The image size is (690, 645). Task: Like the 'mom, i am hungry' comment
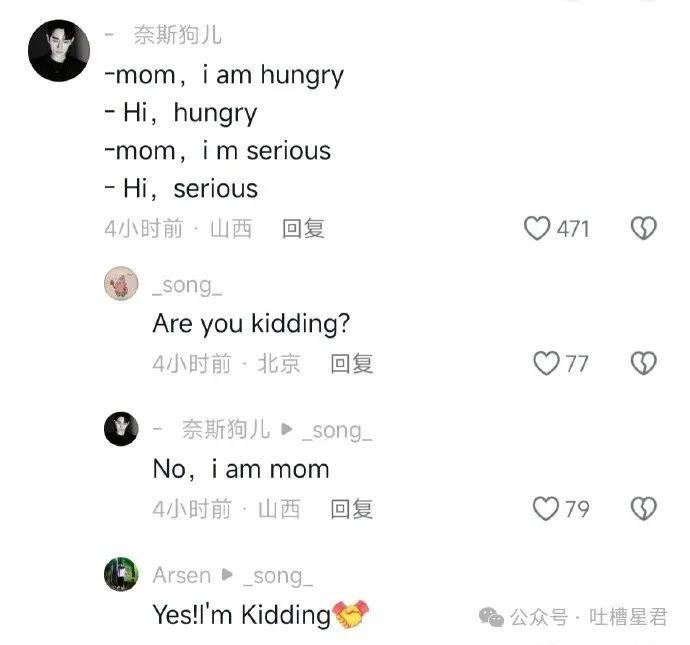tap(538, 229)
